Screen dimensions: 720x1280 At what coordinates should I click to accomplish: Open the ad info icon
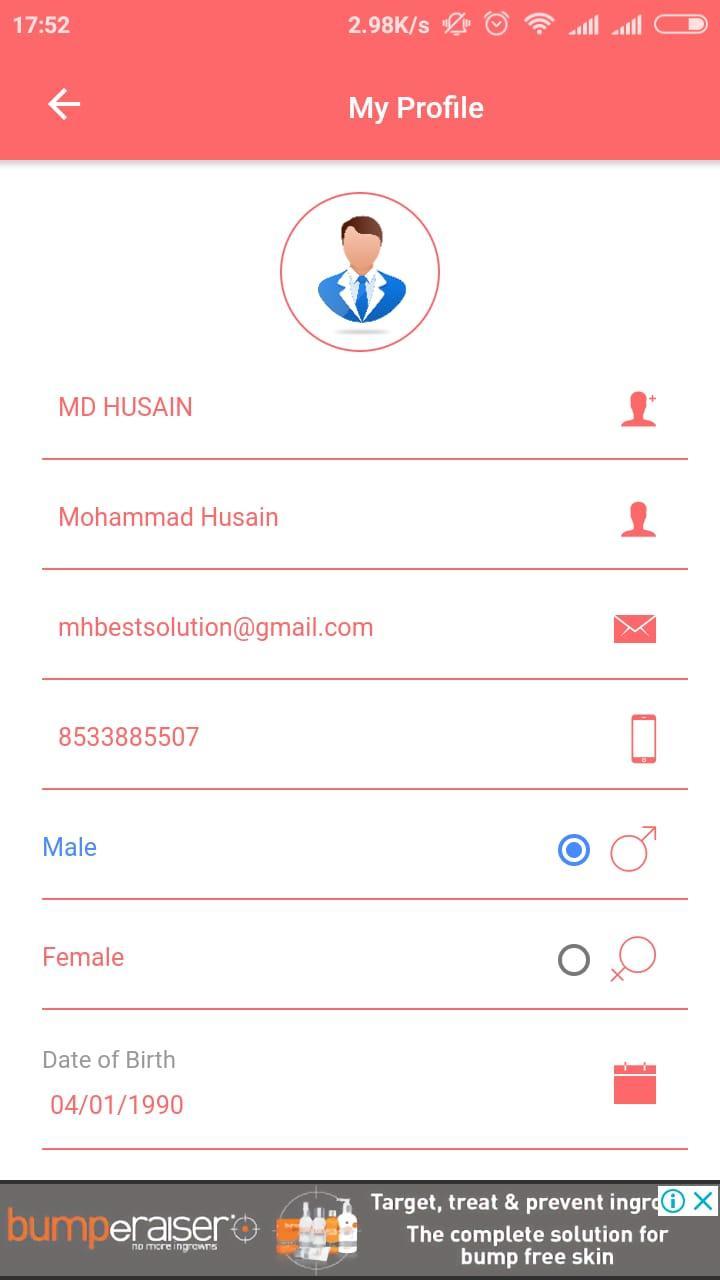click(674, 1201)
